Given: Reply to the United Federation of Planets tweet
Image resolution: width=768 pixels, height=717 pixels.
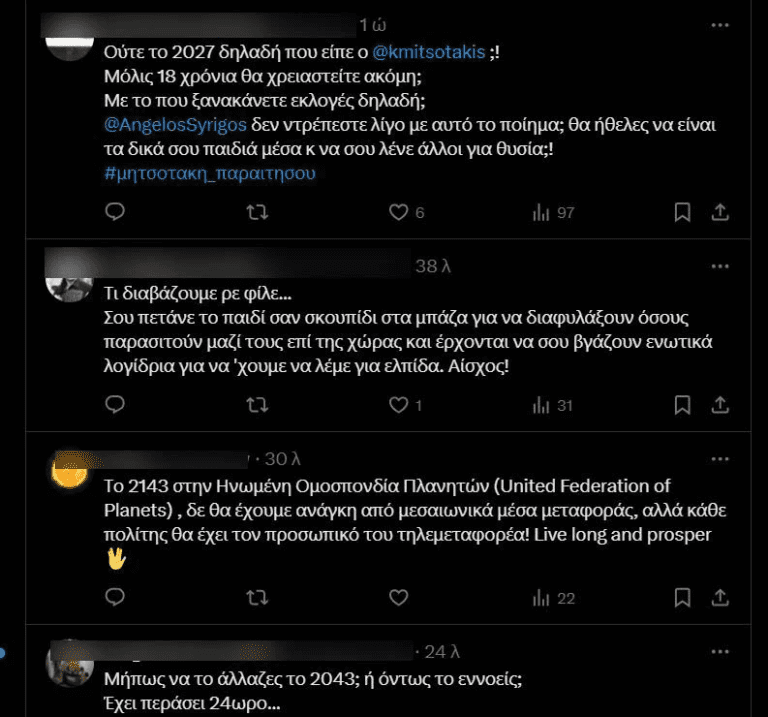Looking at the screenshot, I should pyautogui.click(x=115, y=598).
